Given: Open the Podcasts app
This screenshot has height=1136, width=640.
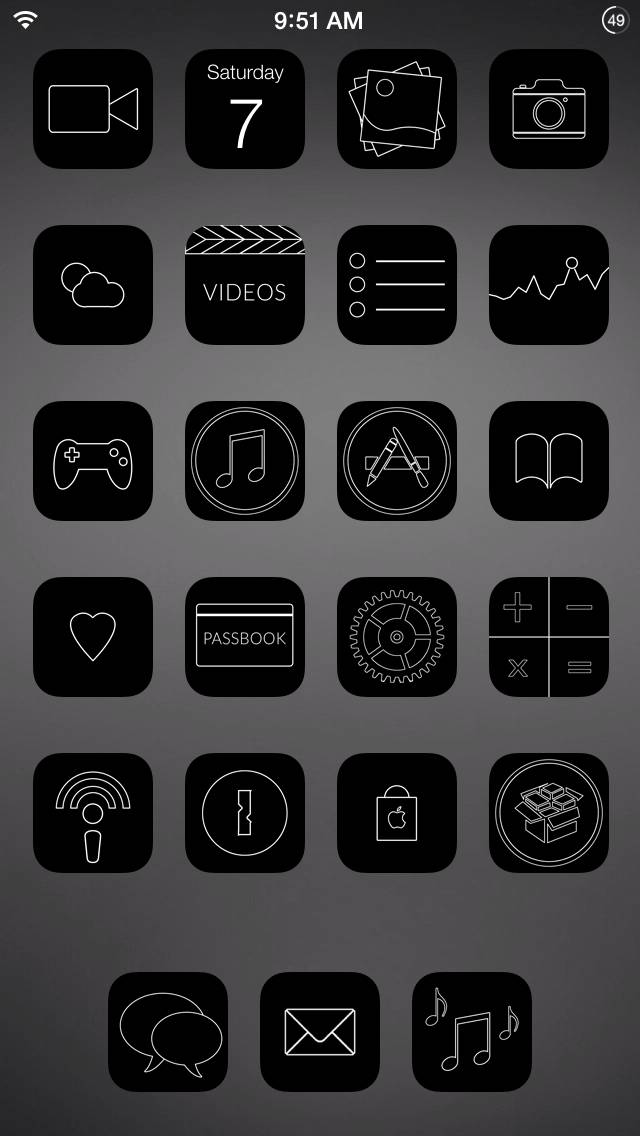Looking at the screenshot, I should tap(93, 813).
